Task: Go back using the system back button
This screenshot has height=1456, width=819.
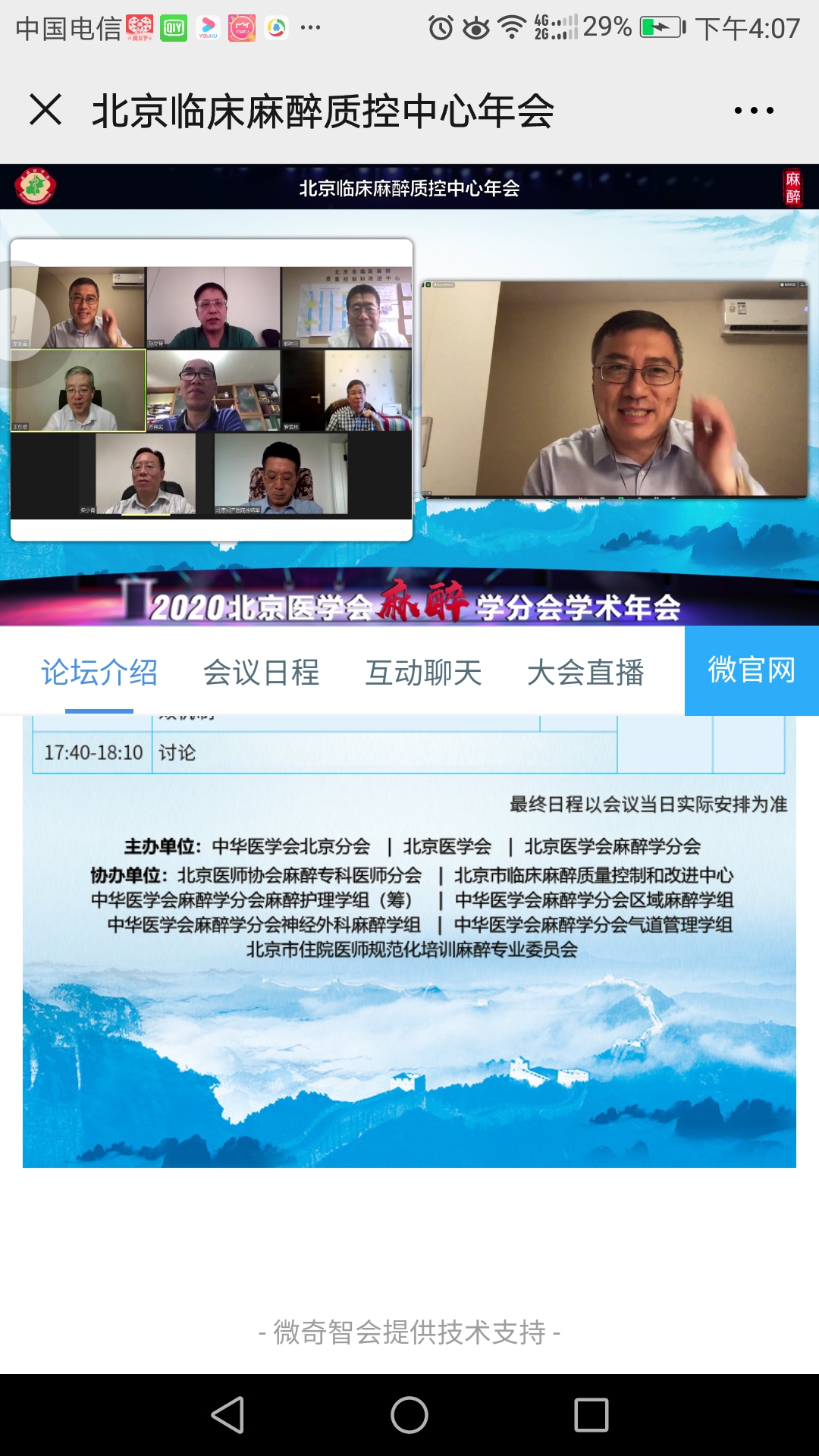Action: tap(227, 1415)
